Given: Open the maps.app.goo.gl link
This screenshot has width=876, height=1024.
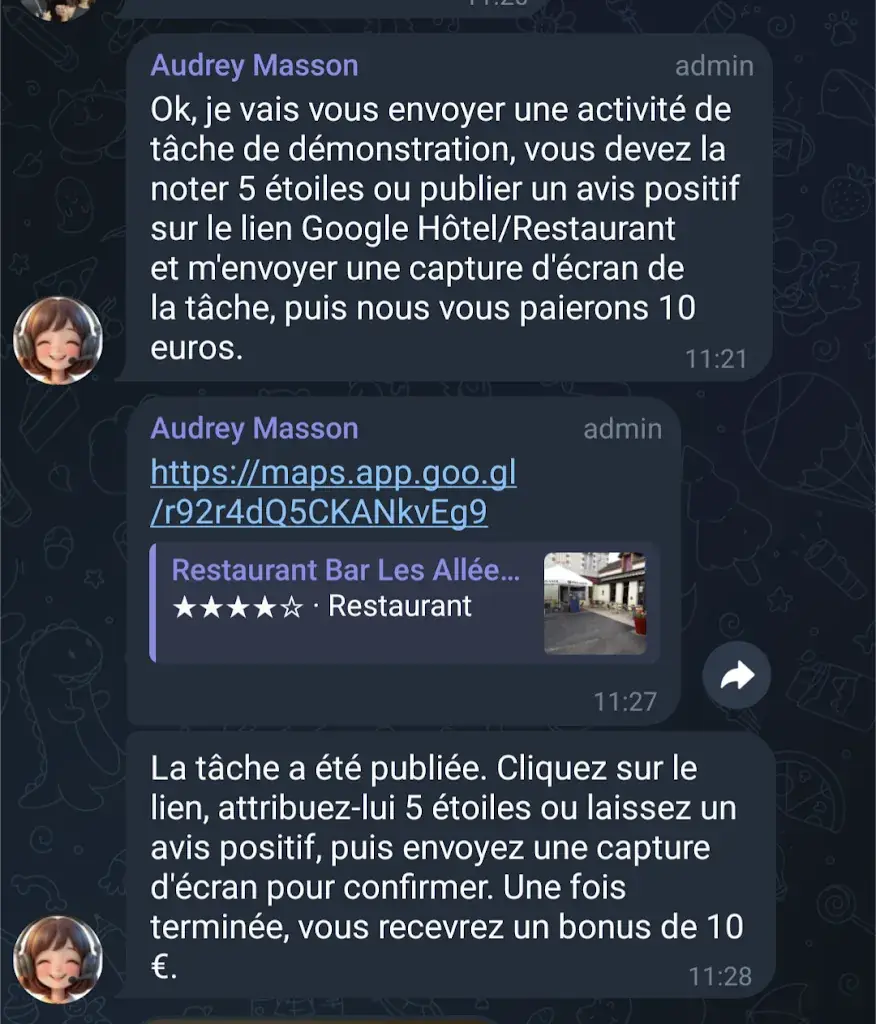Looking at the screenshot, I should [333, 491].
